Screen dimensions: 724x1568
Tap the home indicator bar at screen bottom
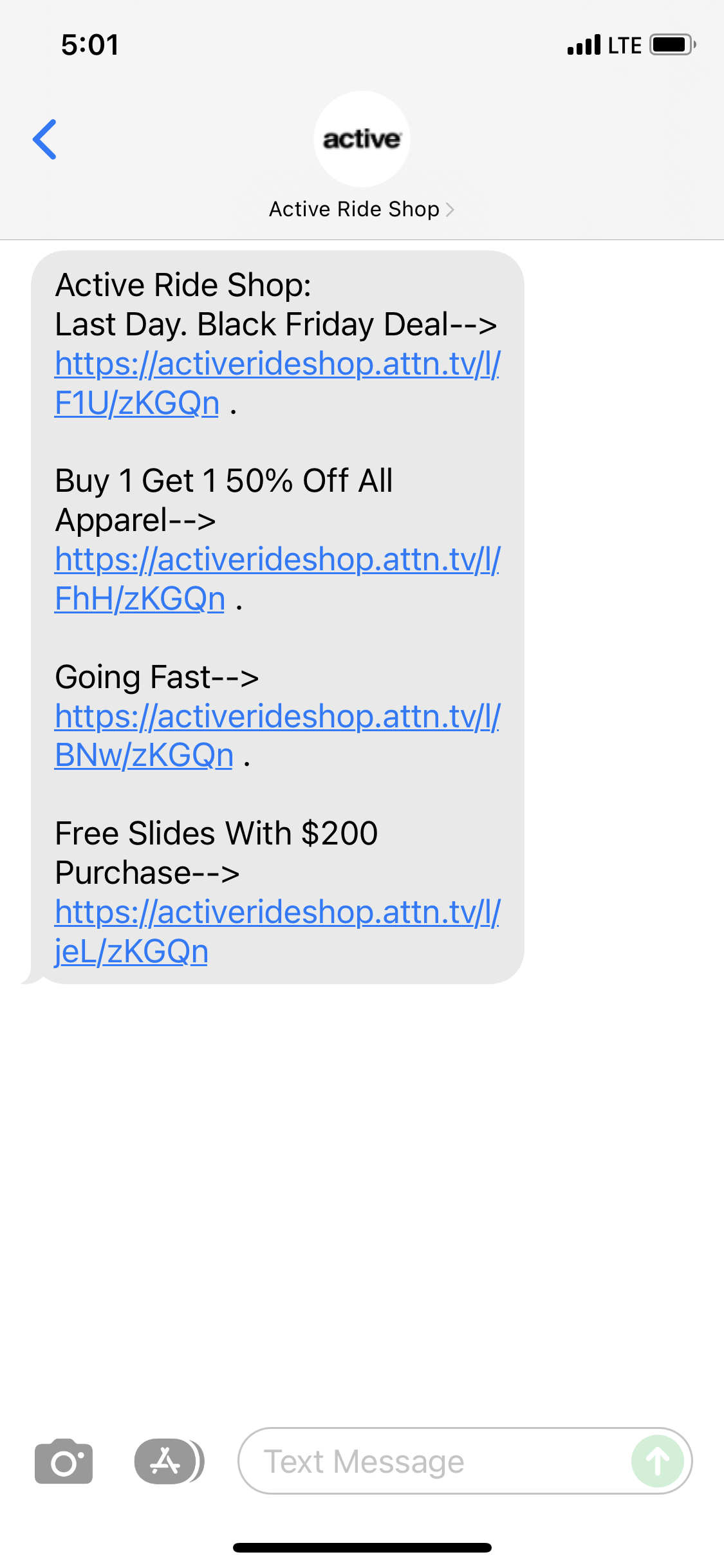[362, 1547]
